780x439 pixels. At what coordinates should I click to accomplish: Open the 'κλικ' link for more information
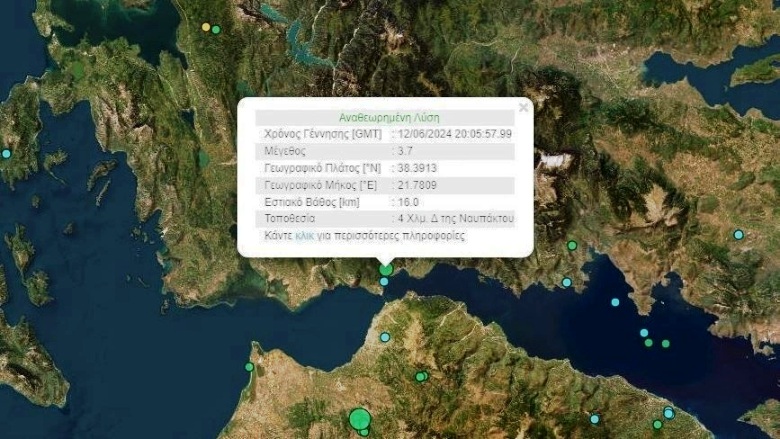pos(304,236)
